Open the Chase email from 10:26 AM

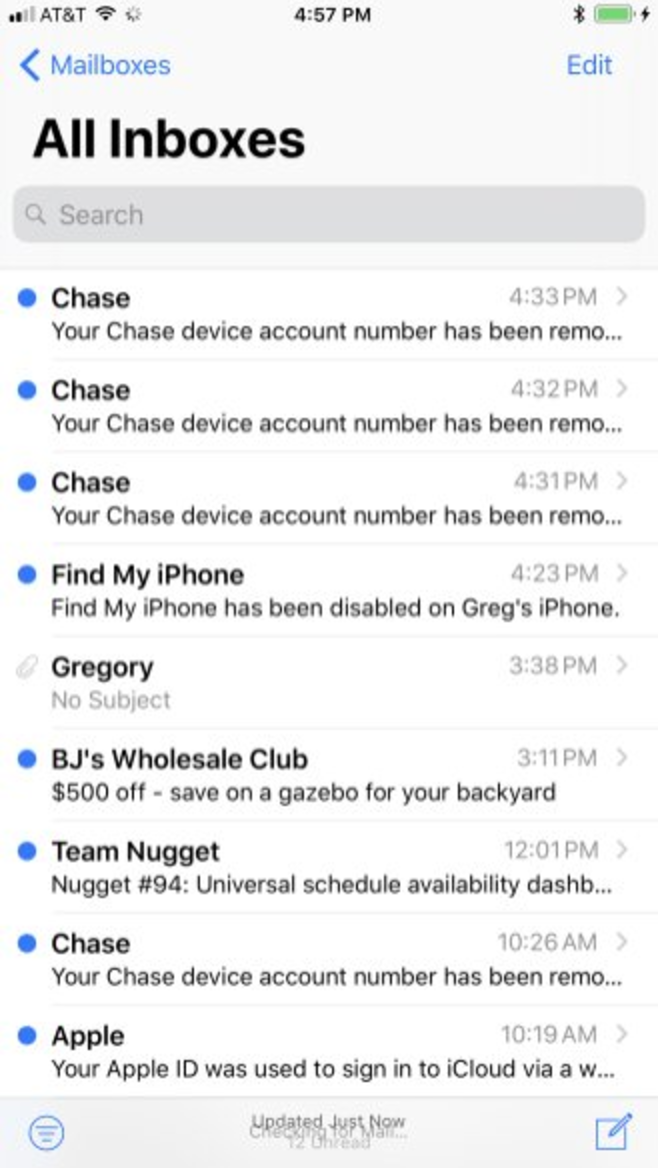(x=330, y=958)
